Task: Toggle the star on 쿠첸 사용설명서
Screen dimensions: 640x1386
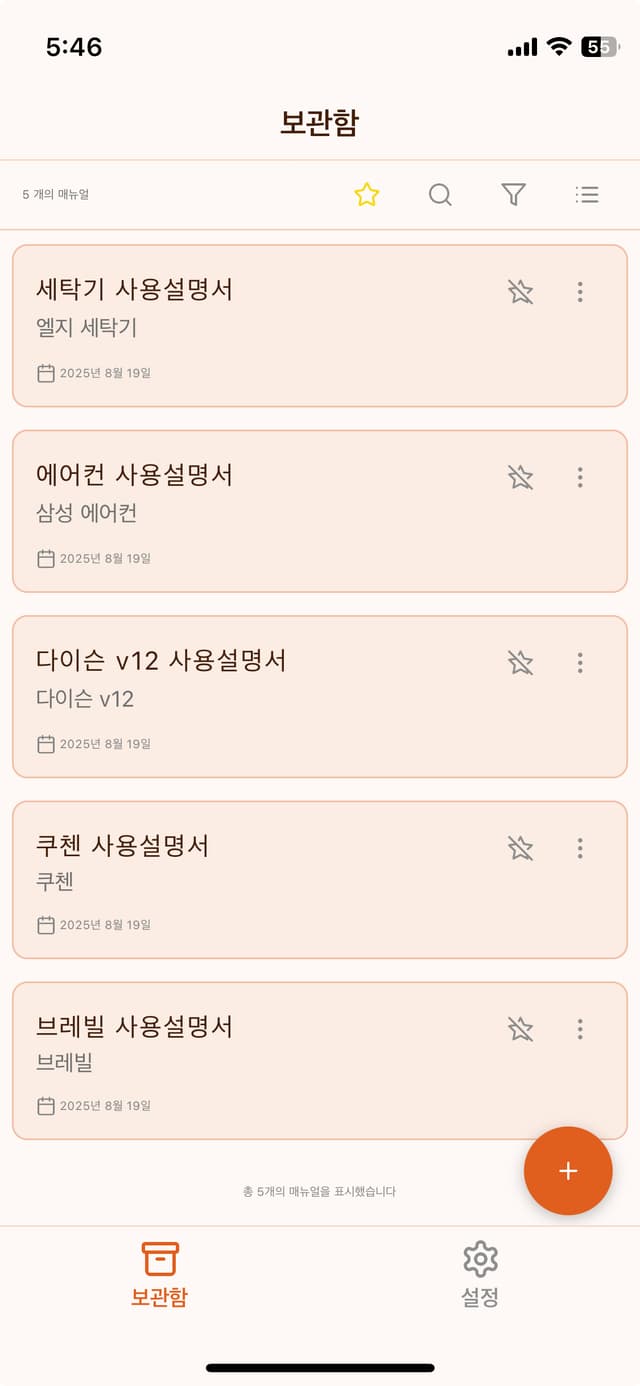Action: pos(520,848)
